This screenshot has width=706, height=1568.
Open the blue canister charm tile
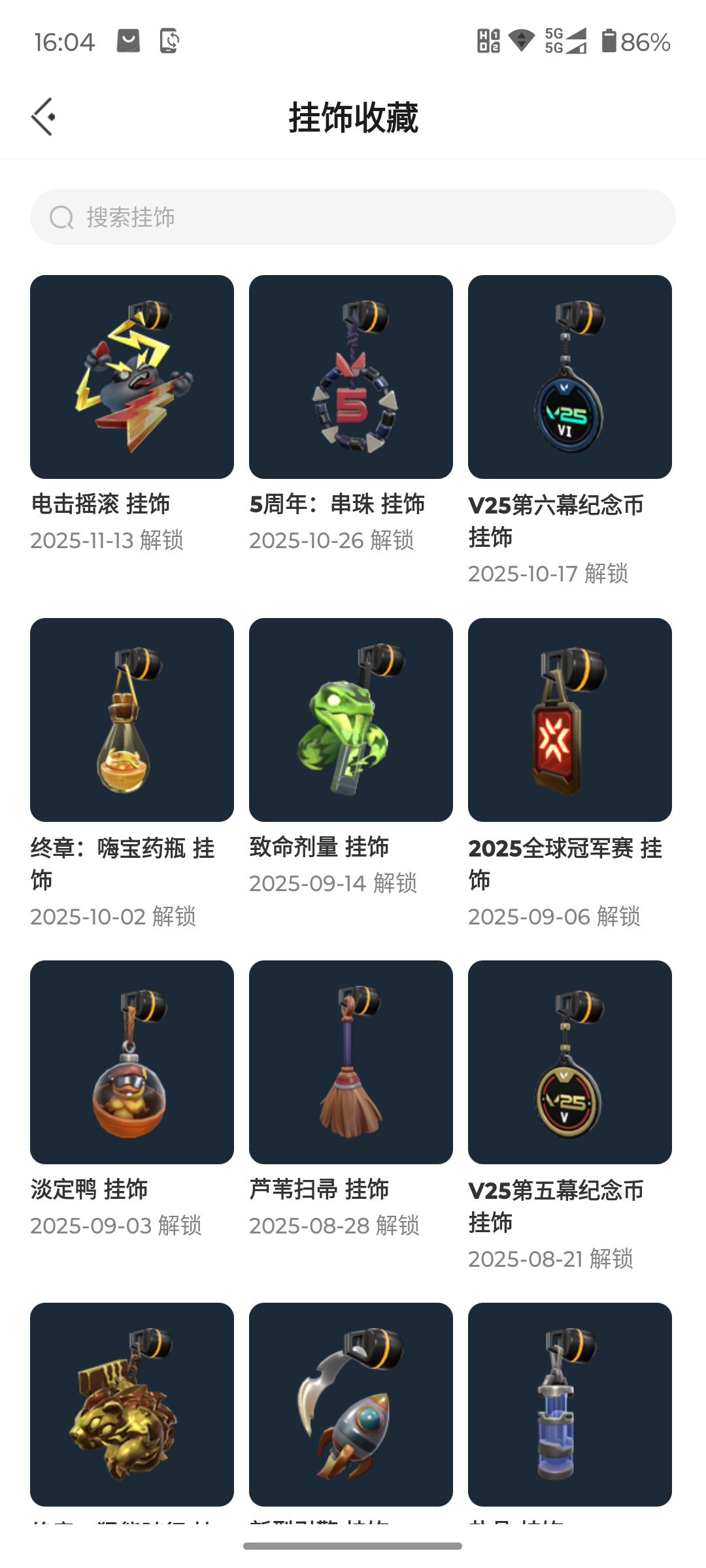570,1405
